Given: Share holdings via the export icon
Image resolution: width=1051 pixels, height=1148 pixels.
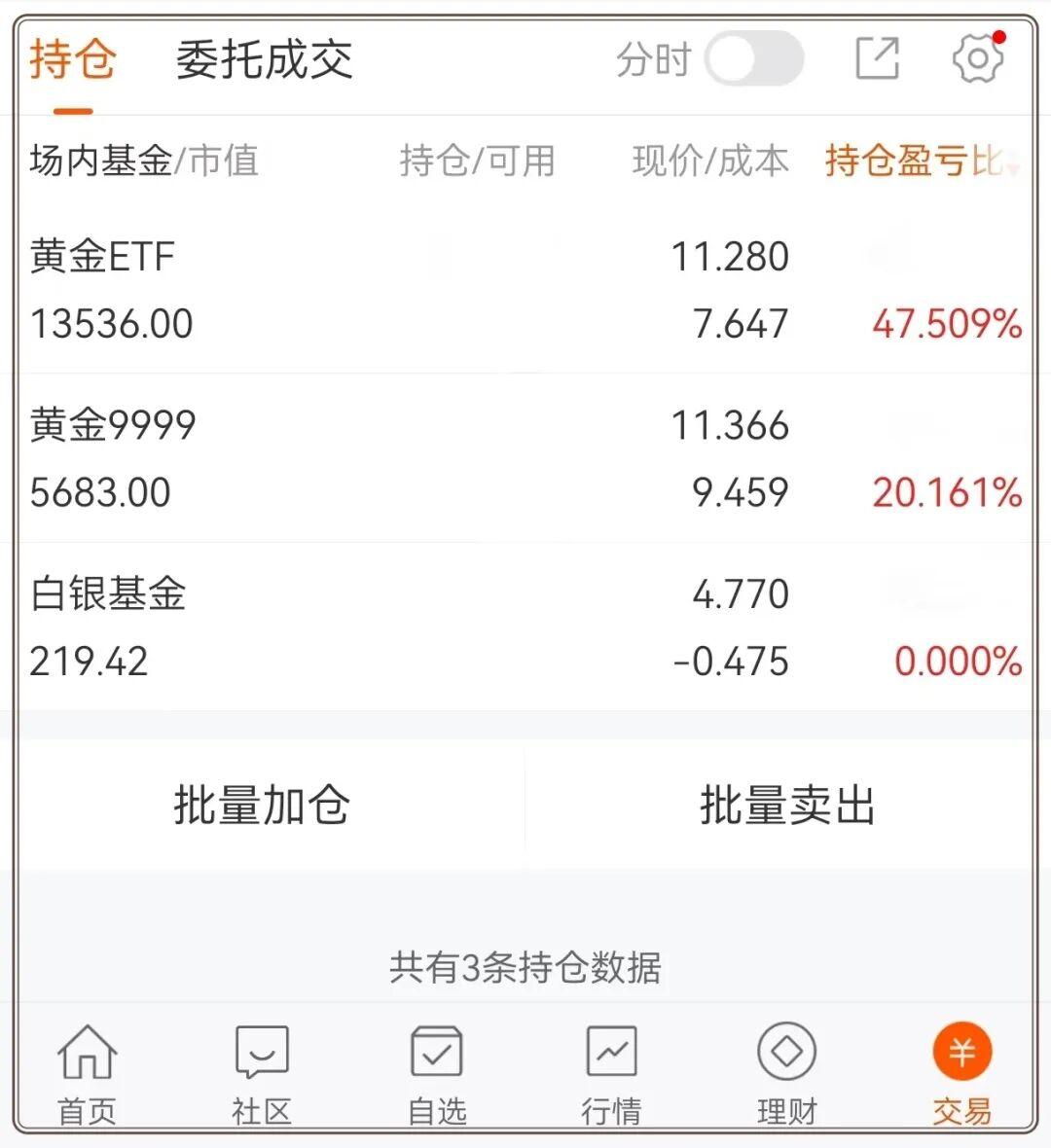Looking at the screenshot, I should click(876, 59).
